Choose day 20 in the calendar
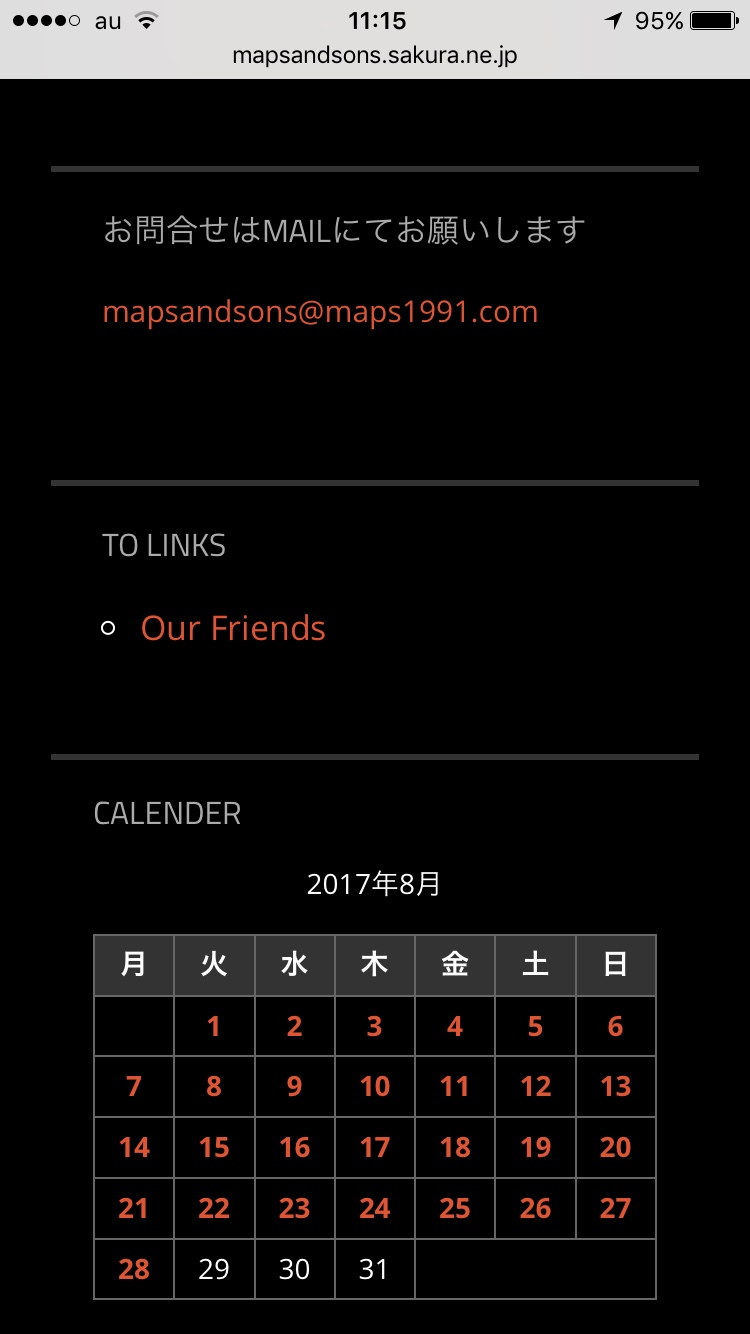 (x=615, y=1148)
